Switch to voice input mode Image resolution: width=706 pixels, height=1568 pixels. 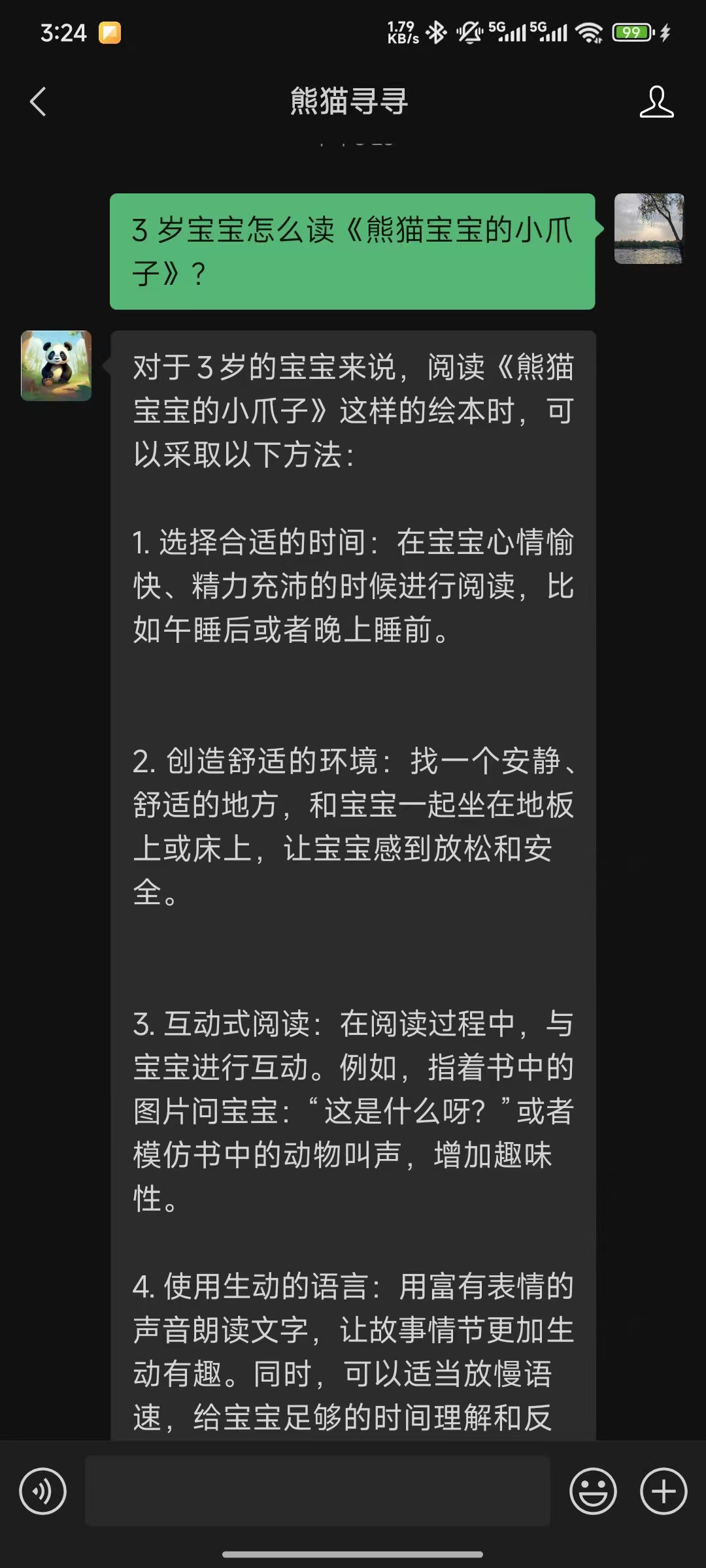click(x=43, y=1492)
